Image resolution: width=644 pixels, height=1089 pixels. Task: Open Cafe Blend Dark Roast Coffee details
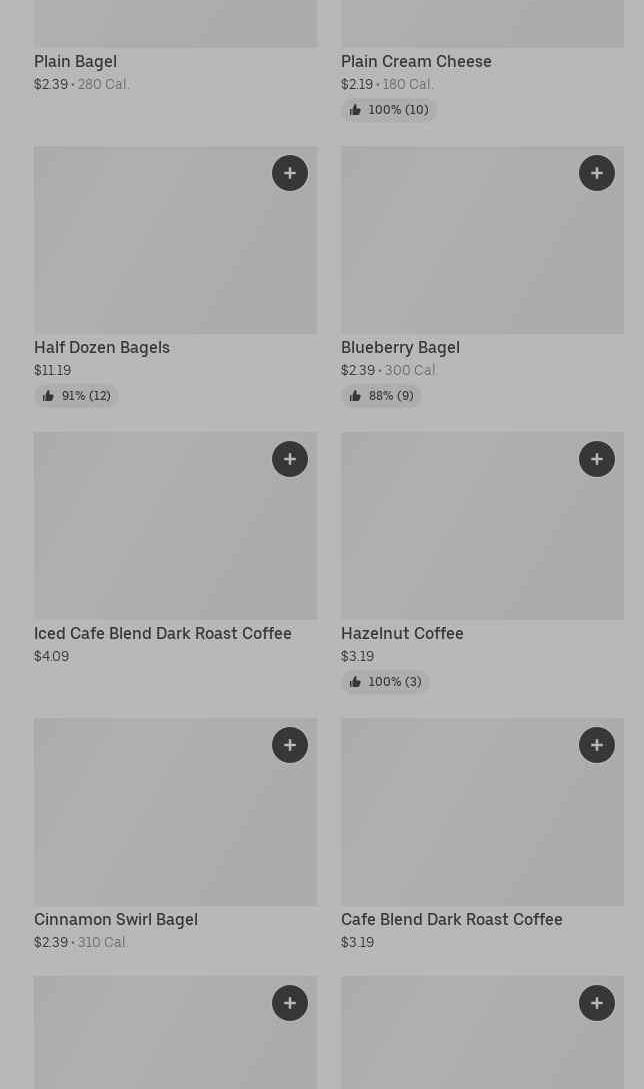(452, 920)
